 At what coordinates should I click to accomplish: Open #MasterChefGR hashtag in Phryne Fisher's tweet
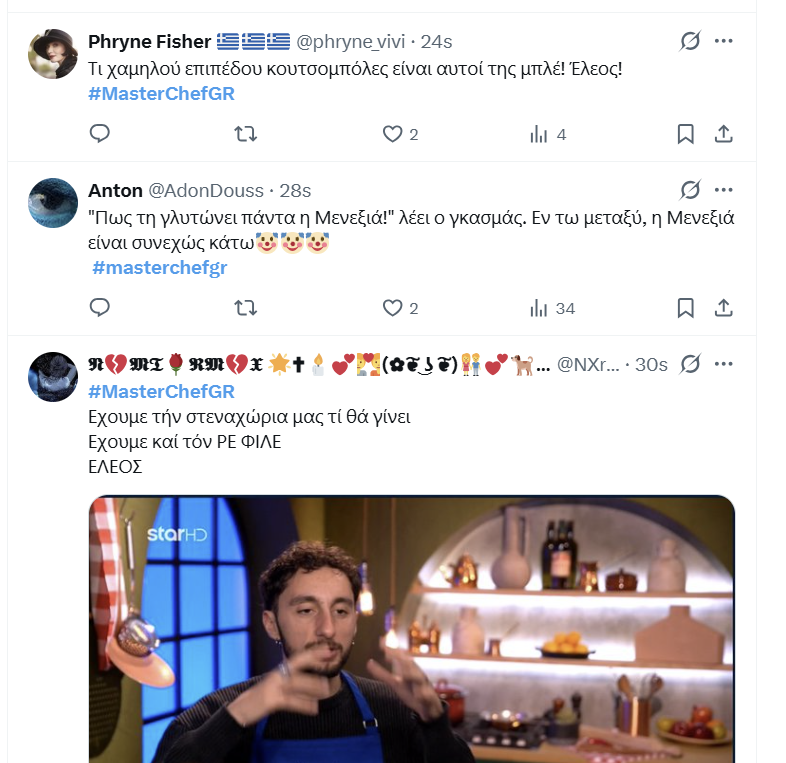(x=161, y=94)
